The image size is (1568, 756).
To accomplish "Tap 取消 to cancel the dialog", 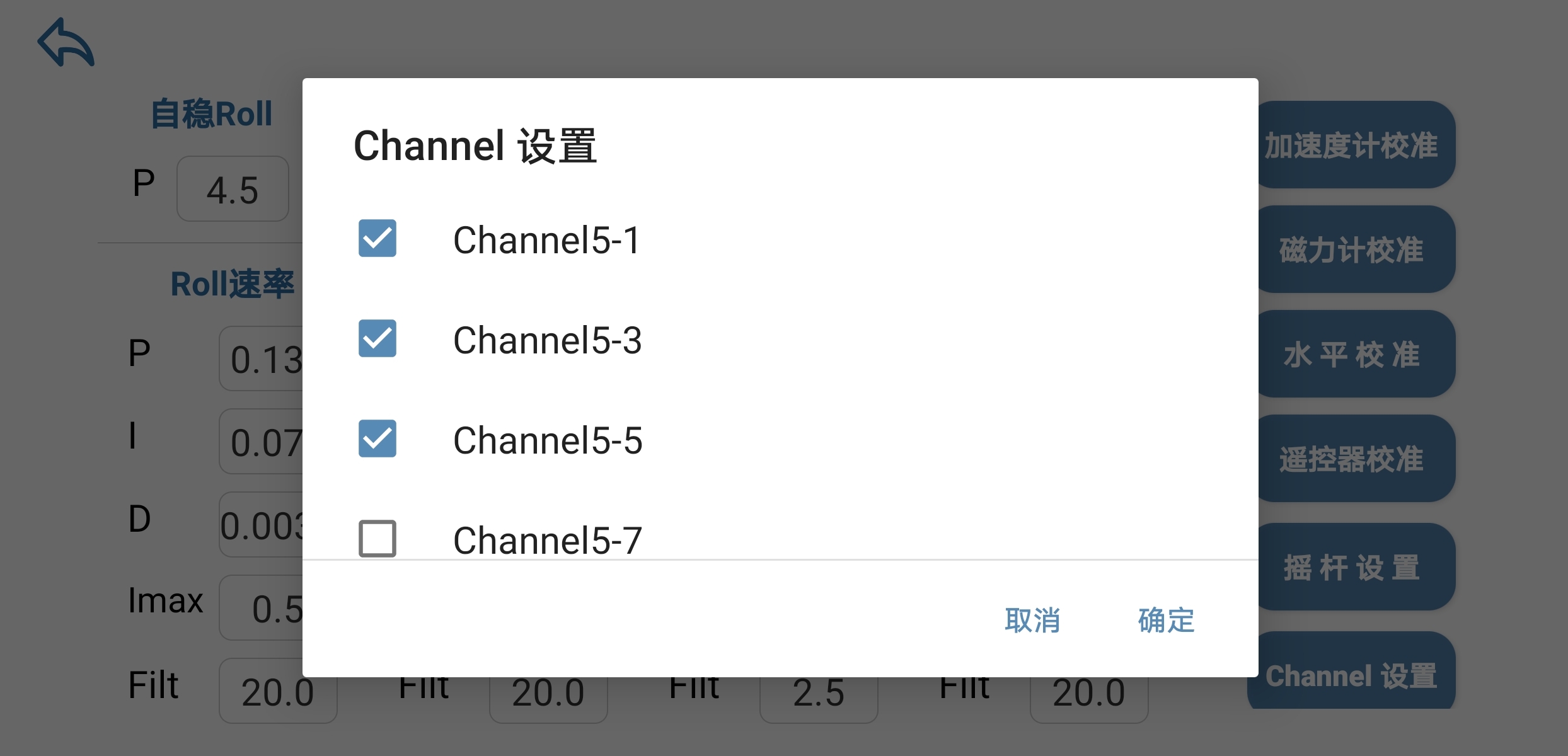I will [x=1032, y=621].
